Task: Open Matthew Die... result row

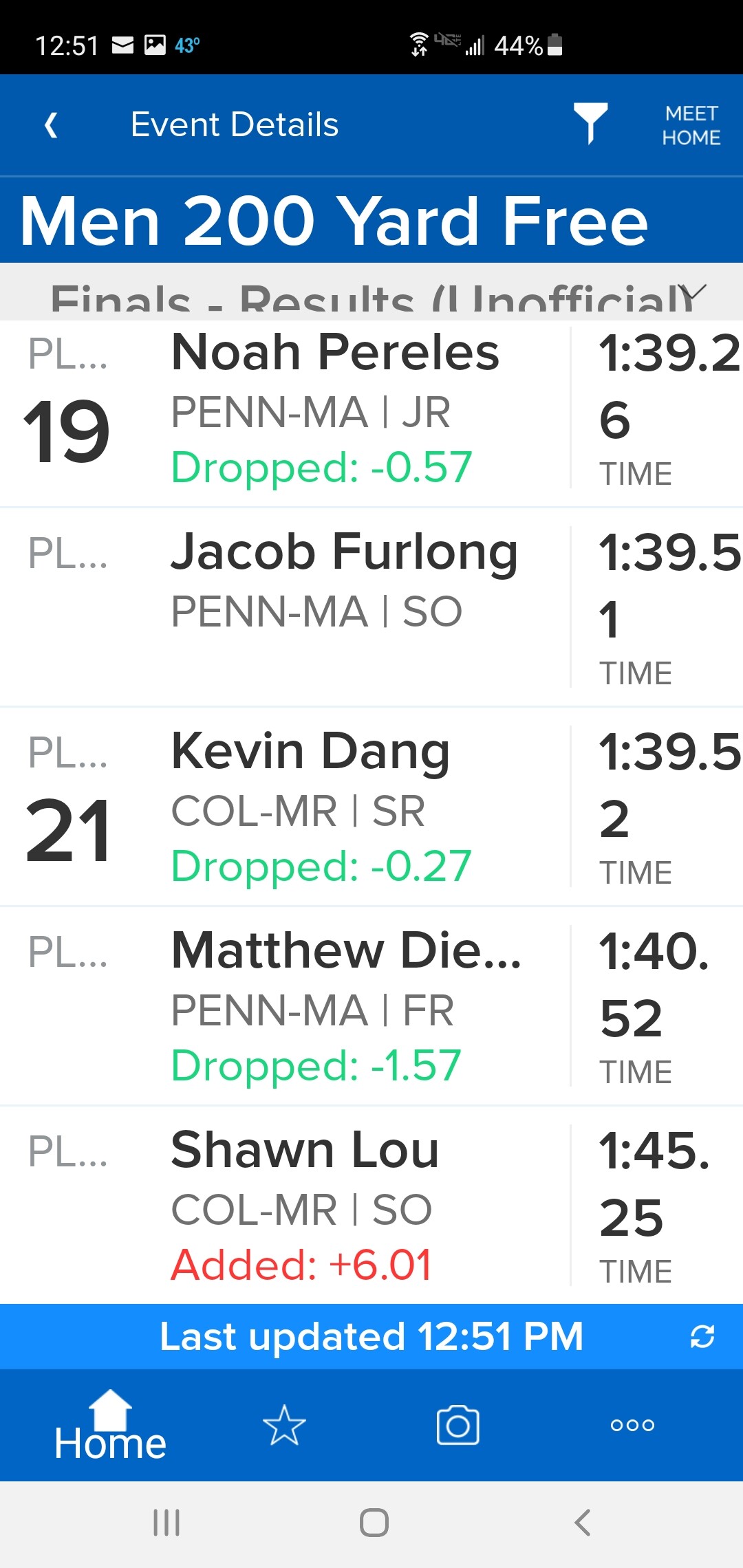Action: (371, 1006)
